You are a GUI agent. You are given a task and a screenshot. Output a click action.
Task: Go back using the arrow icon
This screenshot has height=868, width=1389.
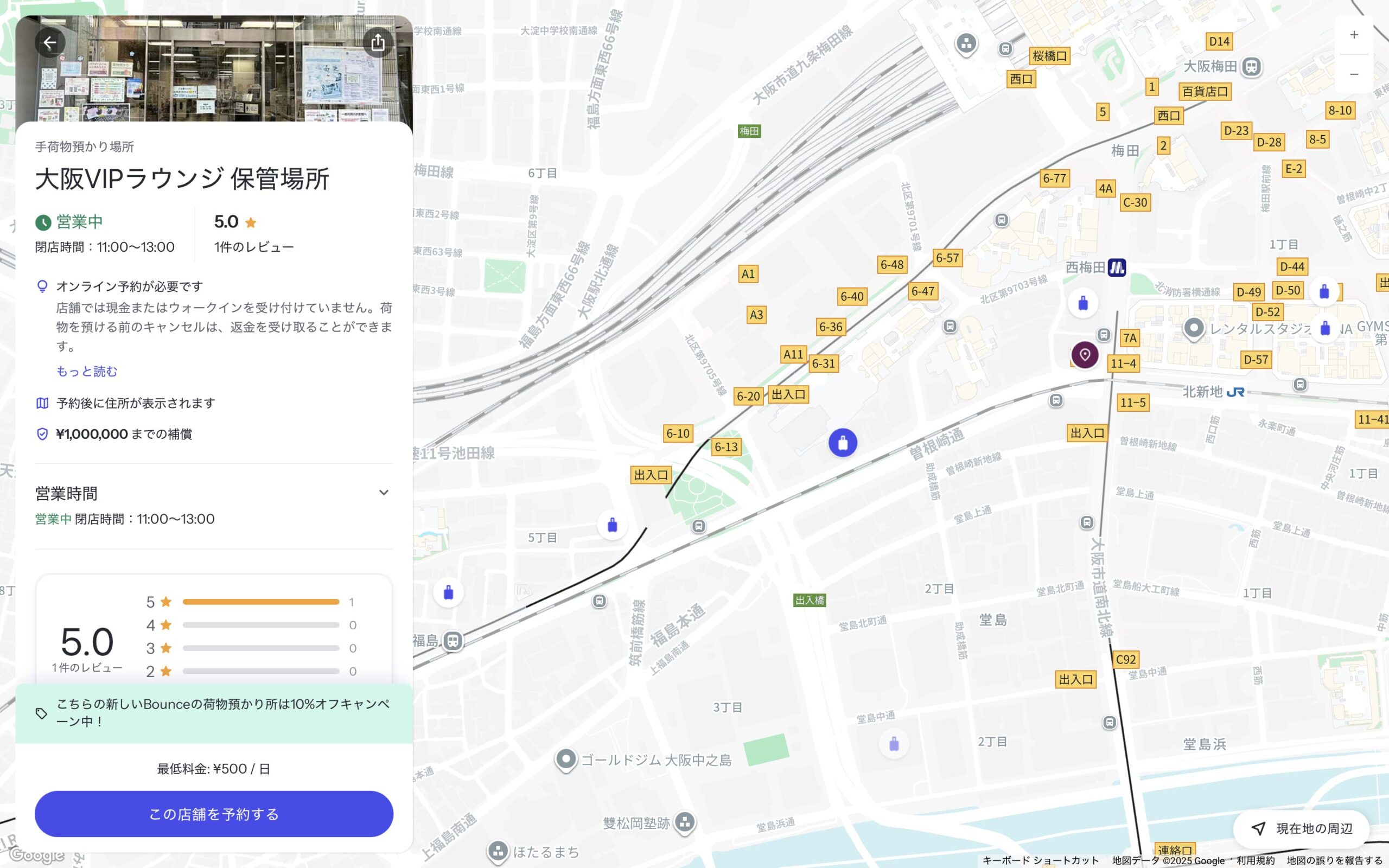pos(50,42)
